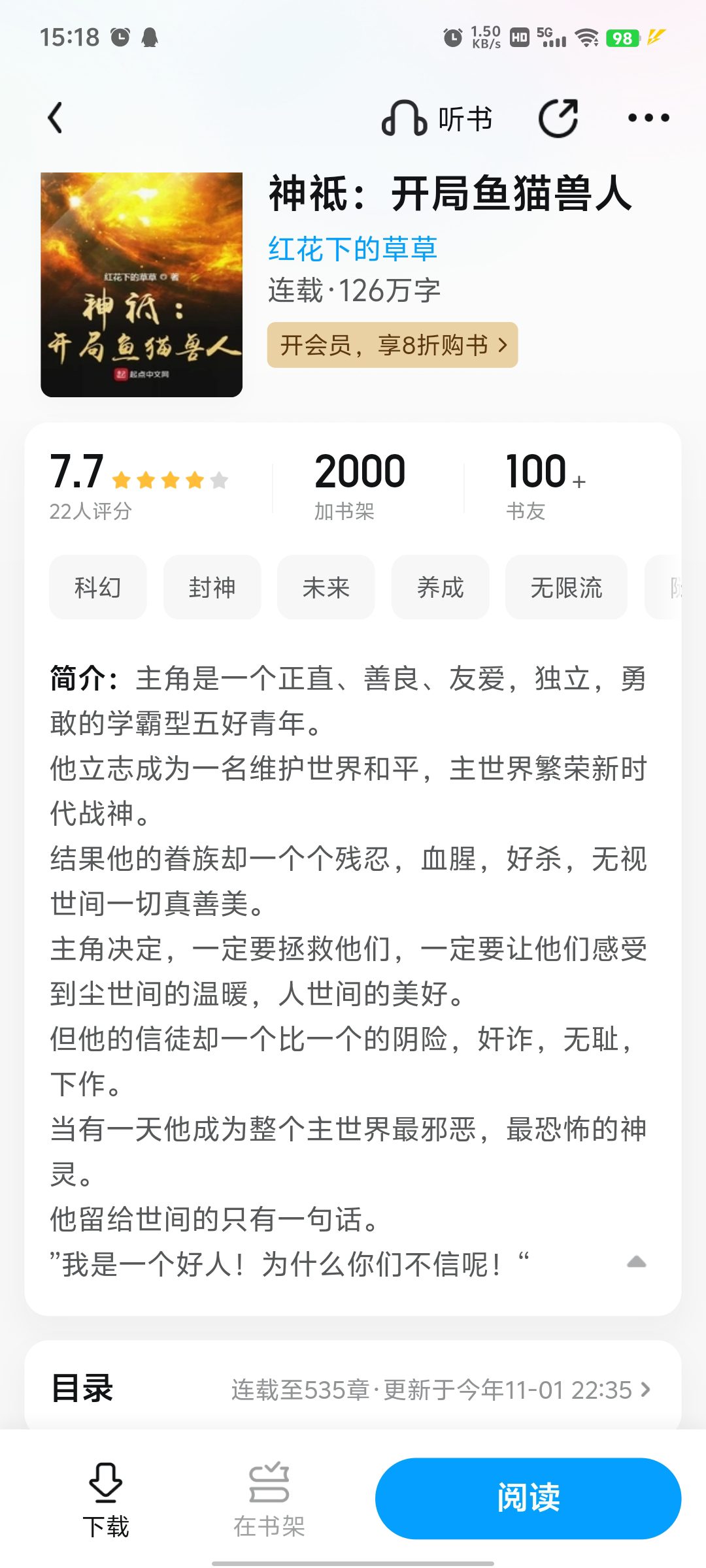
Task: Share this book
Action: 558,118
